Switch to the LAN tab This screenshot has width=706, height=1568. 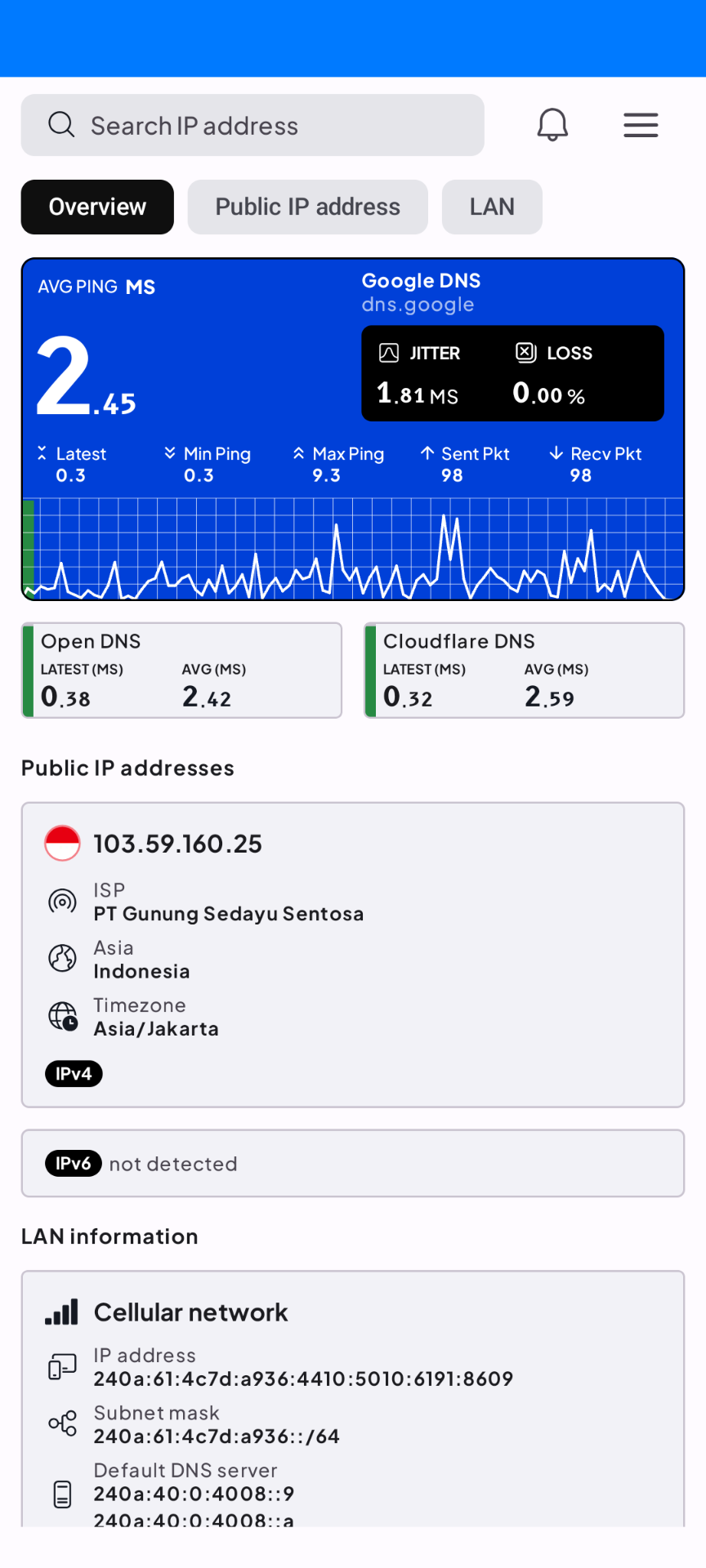[492, 207]
